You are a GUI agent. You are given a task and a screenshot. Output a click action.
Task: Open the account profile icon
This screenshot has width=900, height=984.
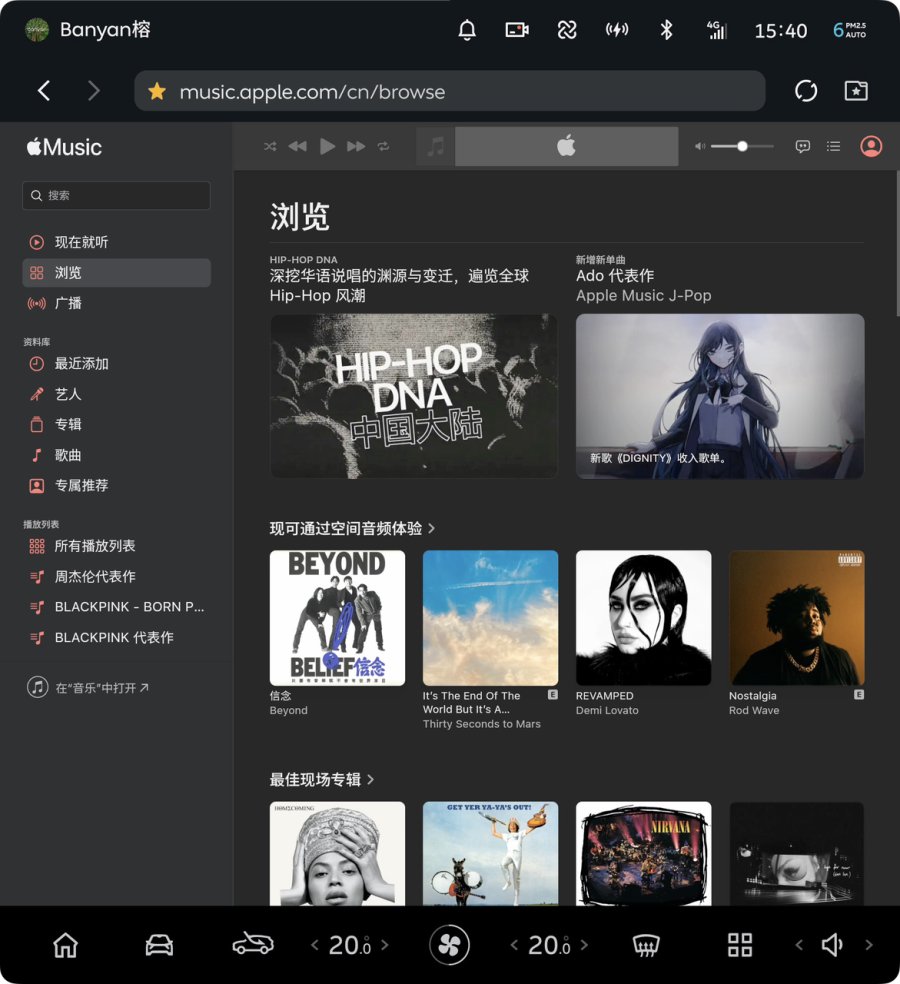pos(871,146)
